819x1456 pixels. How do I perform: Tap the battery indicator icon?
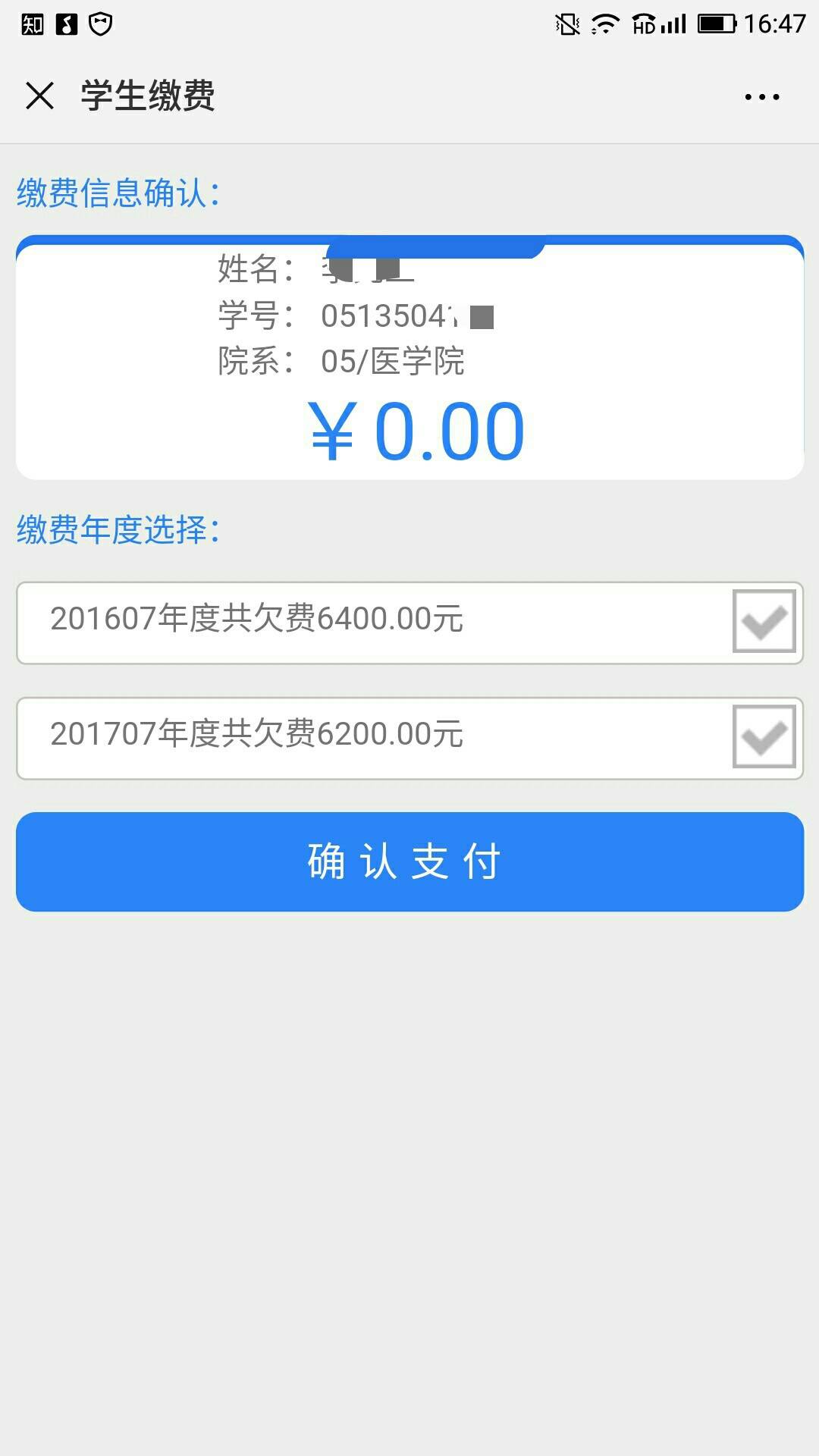click(718, 24)
